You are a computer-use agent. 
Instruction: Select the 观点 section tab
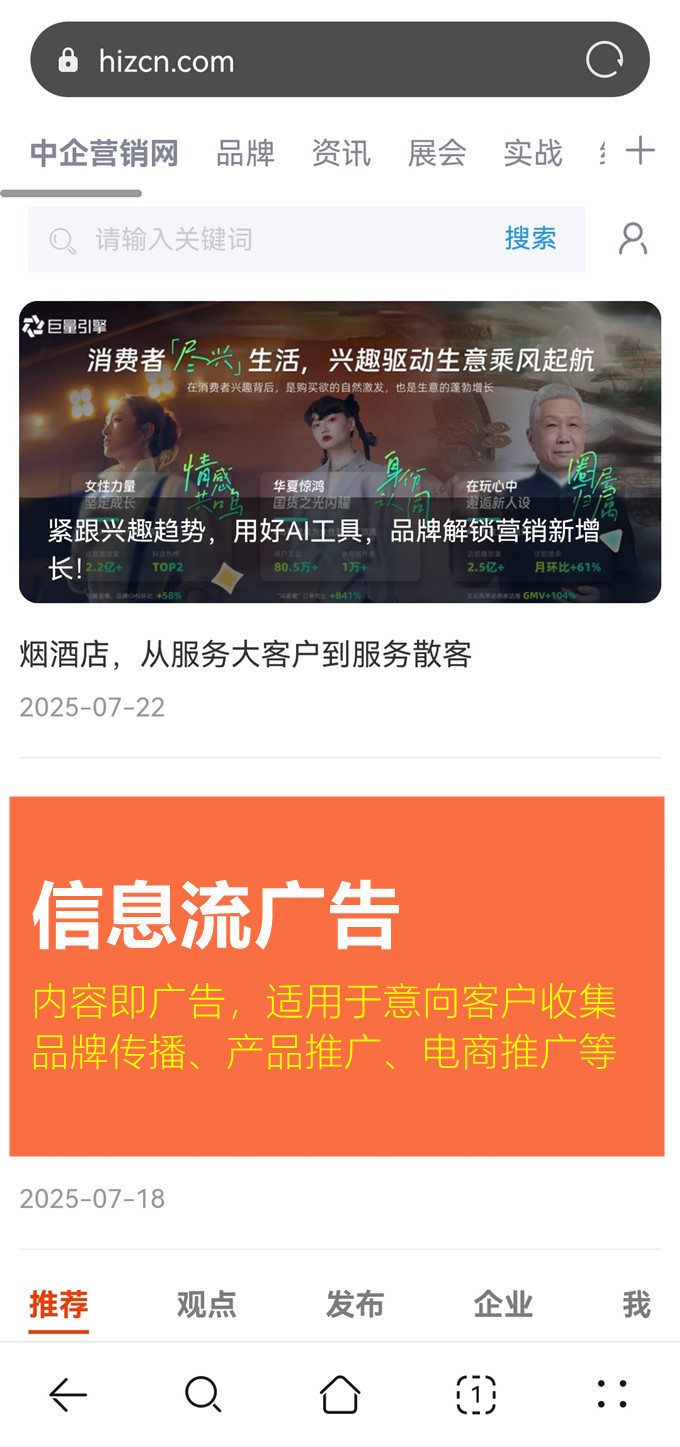click(206, 1305)
